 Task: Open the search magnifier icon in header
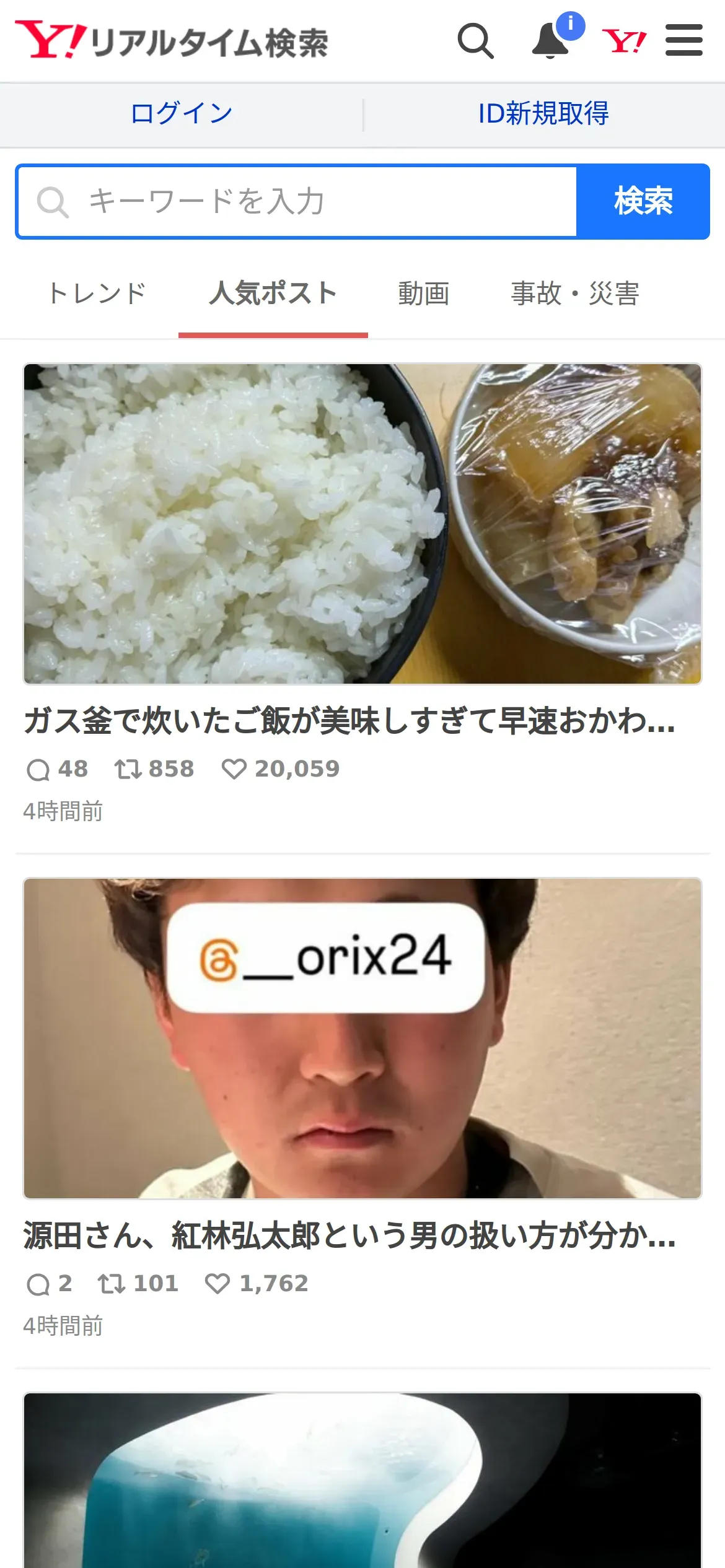pos(475,41)
